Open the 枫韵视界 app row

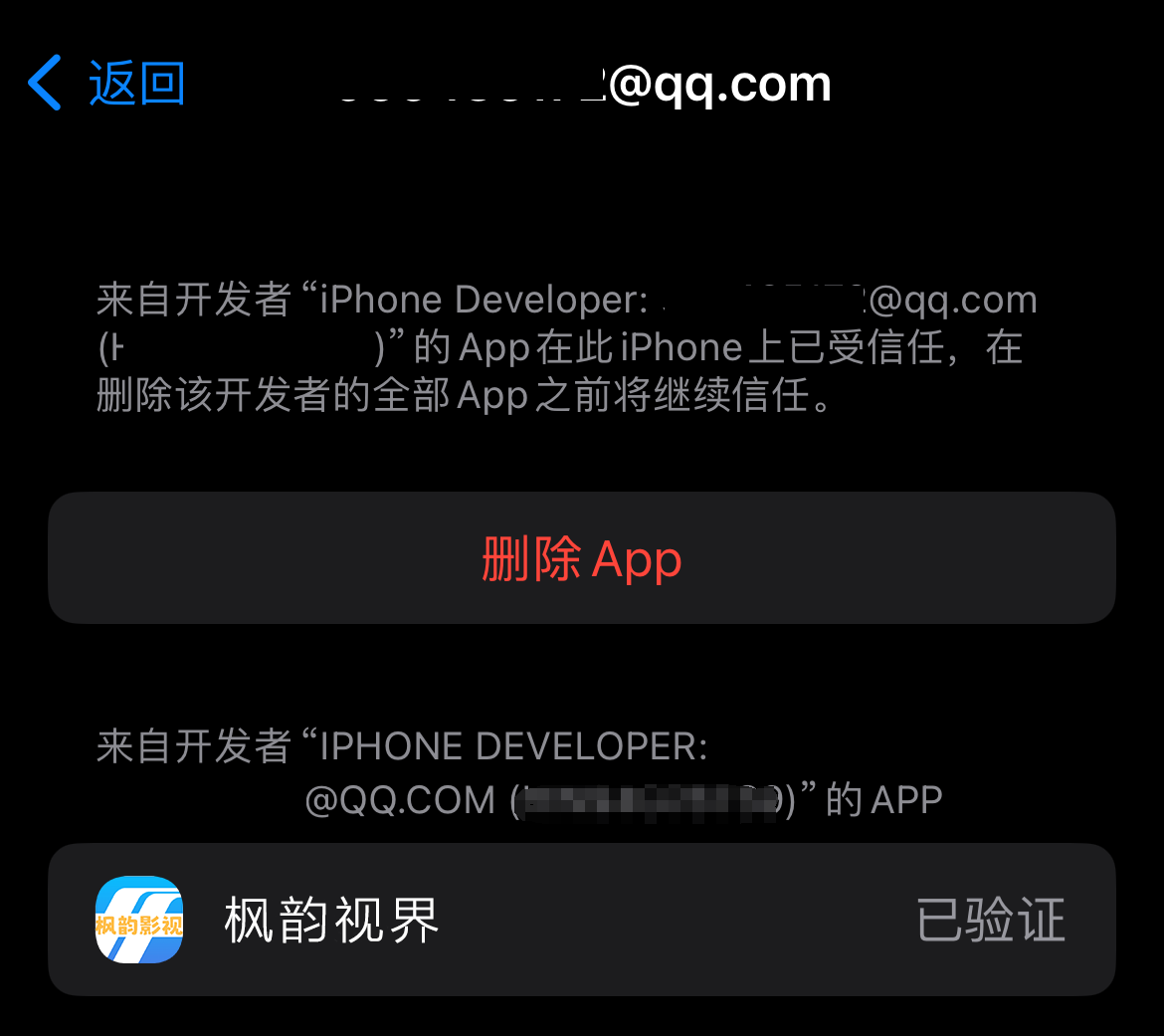click(581, 920)
